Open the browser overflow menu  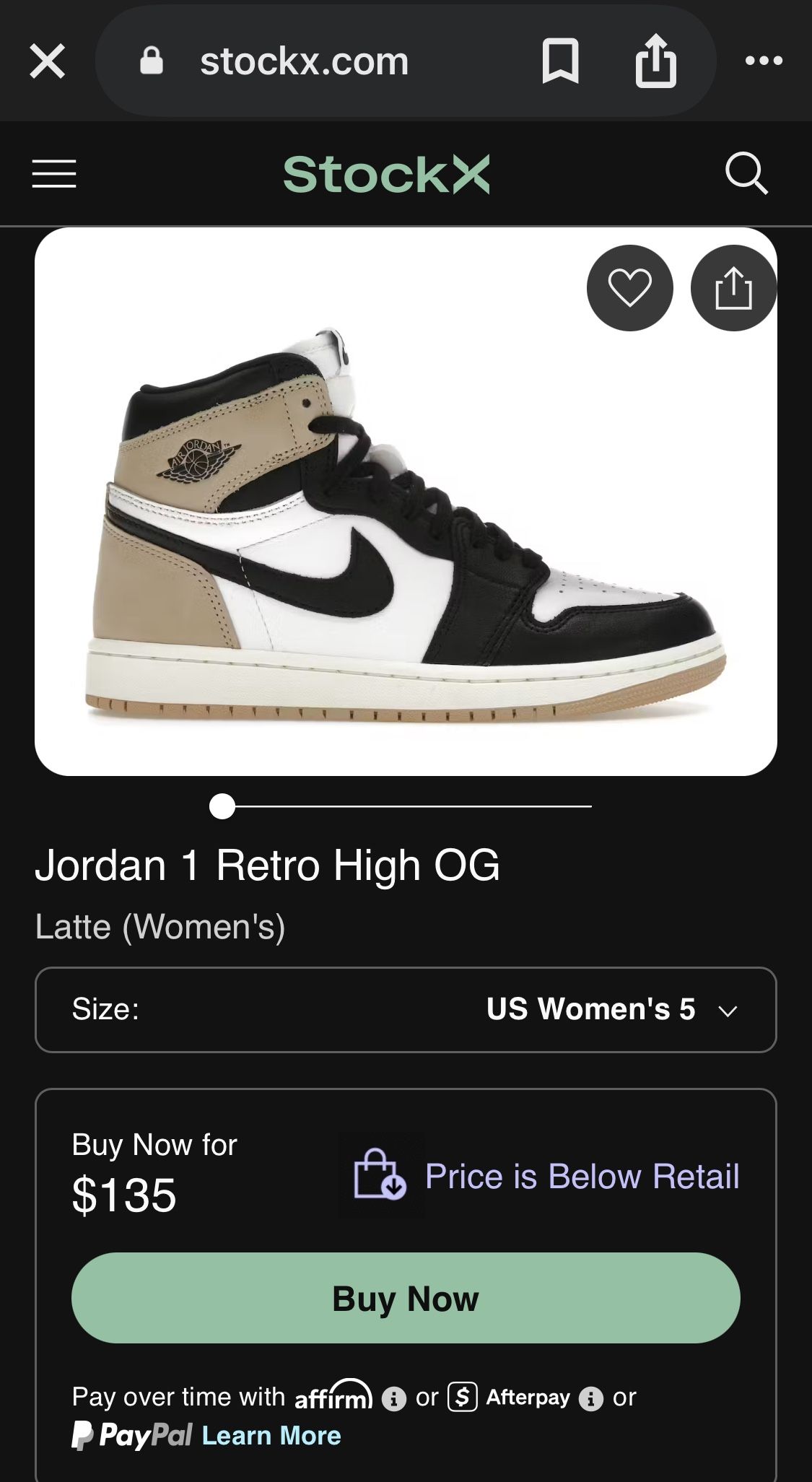[764, 61]
